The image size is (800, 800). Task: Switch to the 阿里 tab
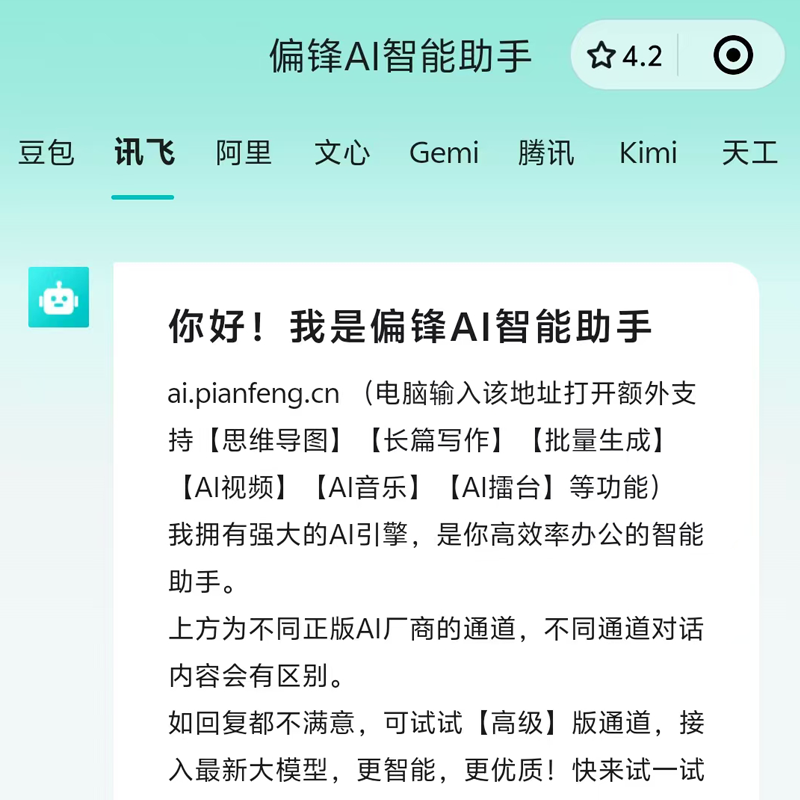pyautogui.click(x=243, y=153)
